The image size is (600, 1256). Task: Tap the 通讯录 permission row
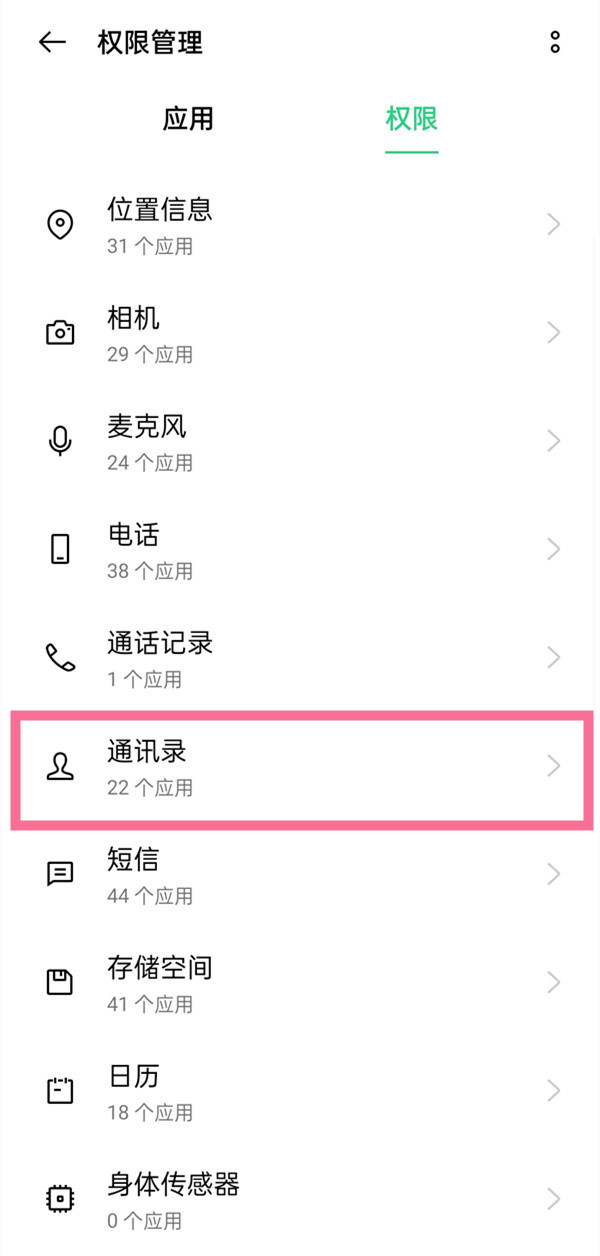300,767
